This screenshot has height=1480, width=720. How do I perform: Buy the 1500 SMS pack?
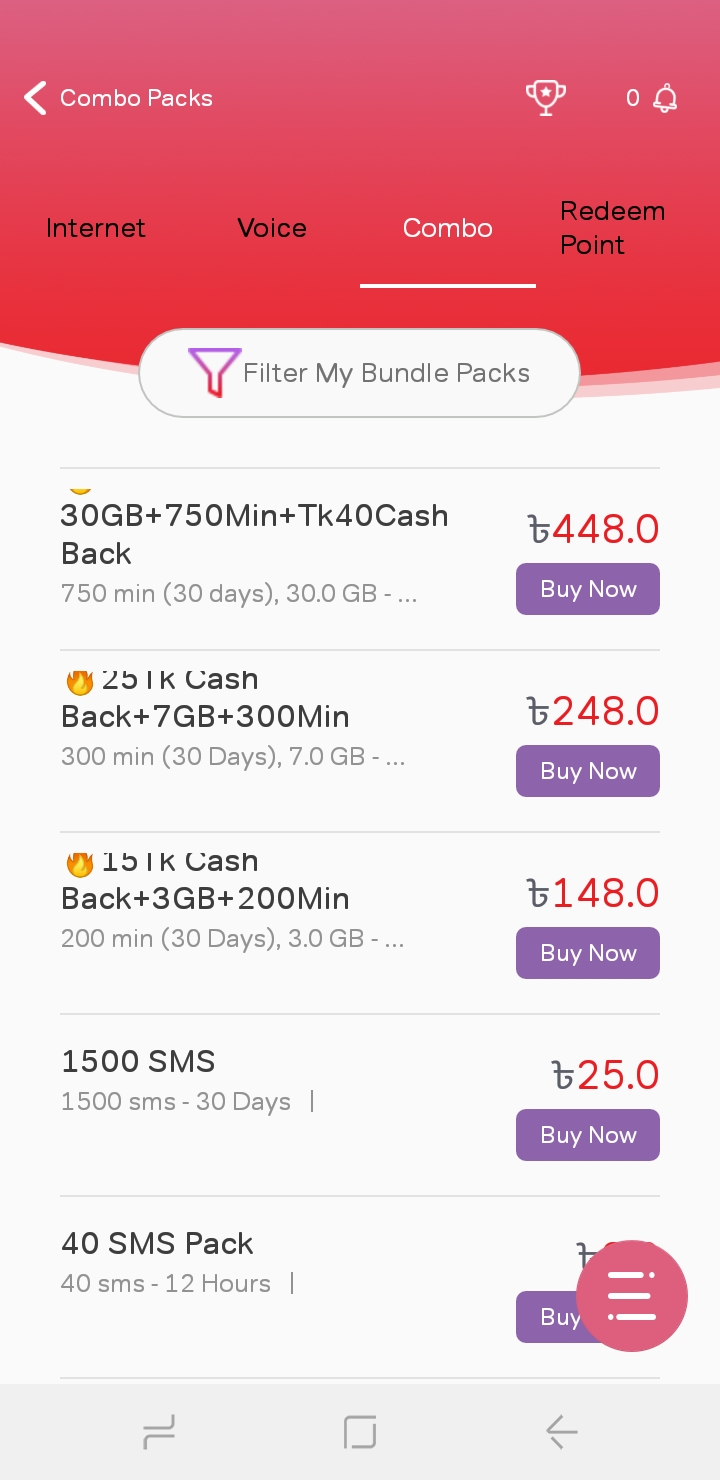click(588, 1135)
